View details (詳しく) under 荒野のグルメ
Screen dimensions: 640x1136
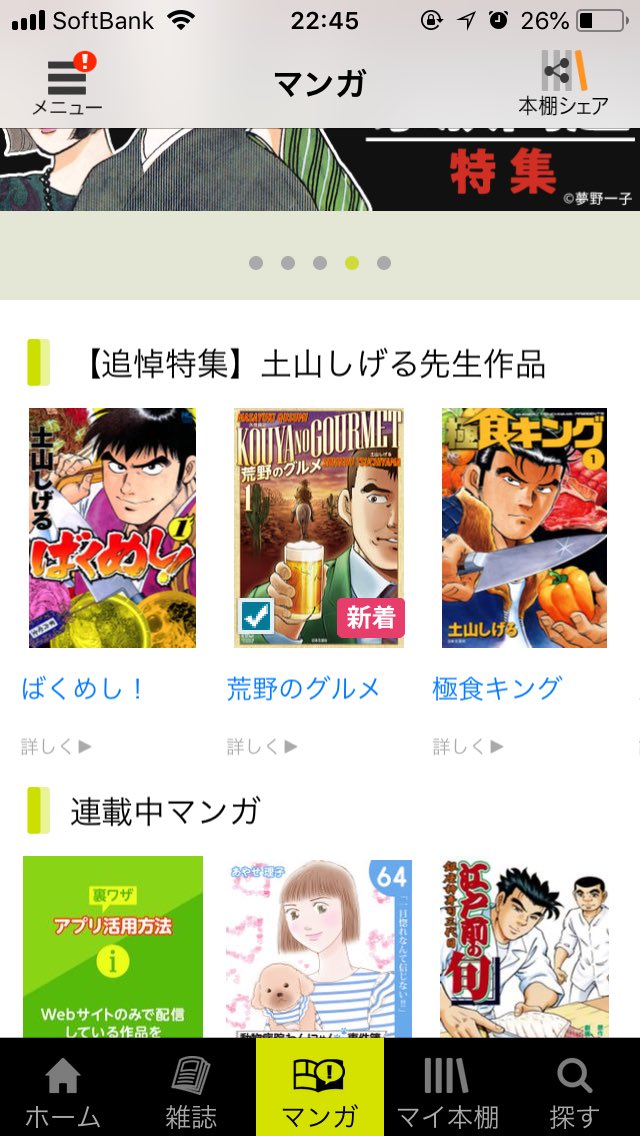262,746
